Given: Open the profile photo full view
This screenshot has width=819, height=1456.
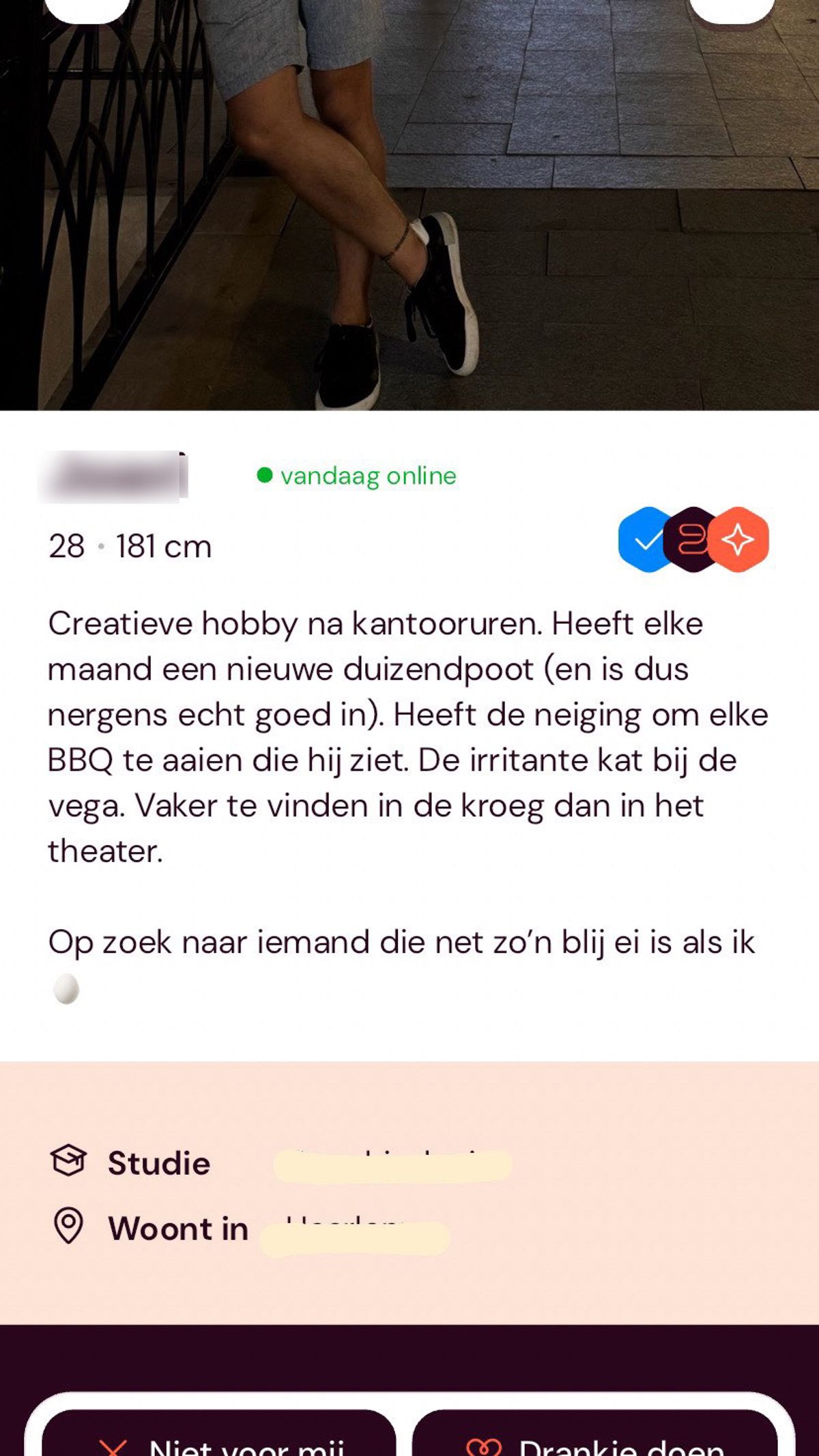Looking at the screenshot, I should coord(409,205).
